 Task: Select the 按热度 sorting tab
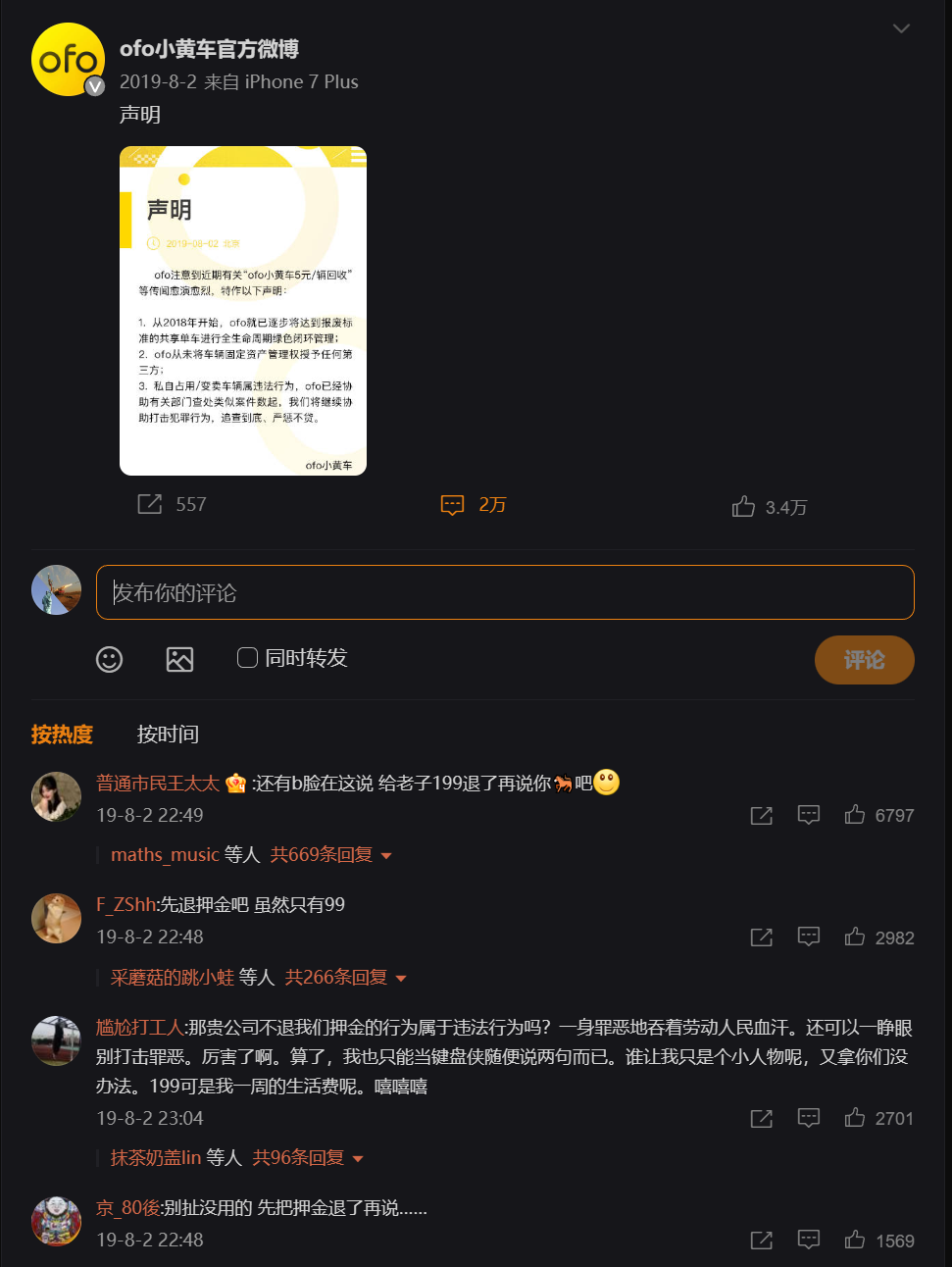click(x=63, y=734)
